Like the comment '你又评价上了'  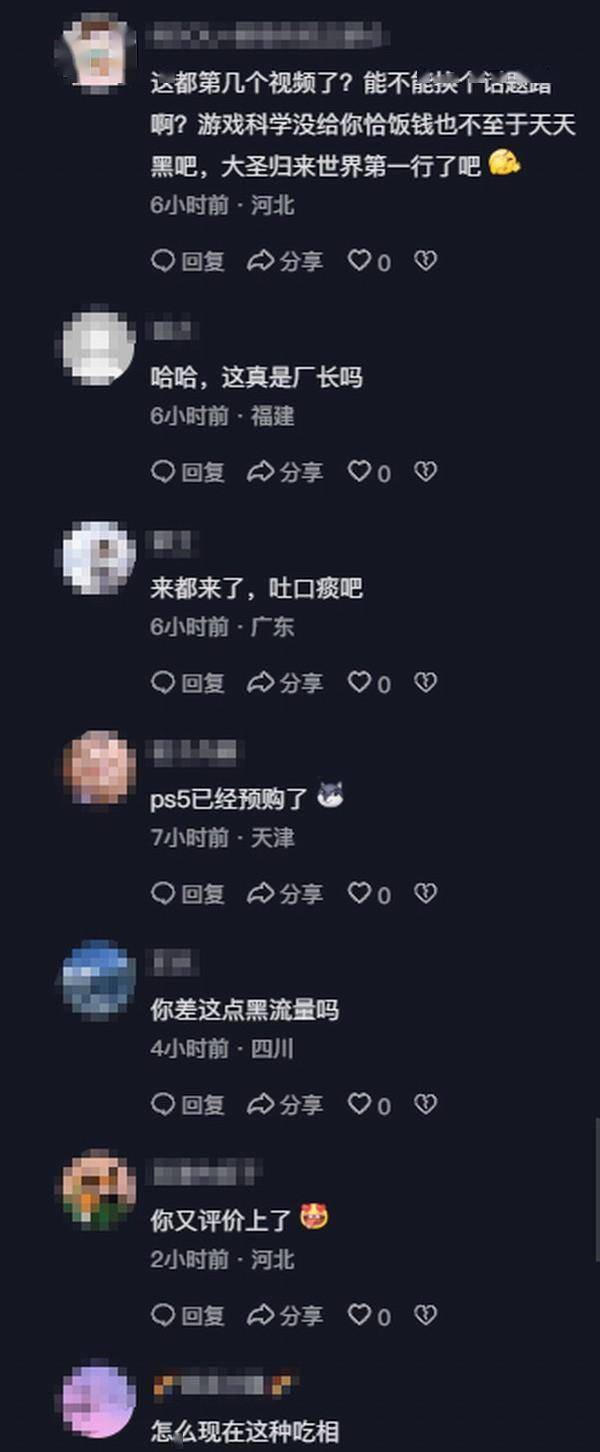(360, 1315)
